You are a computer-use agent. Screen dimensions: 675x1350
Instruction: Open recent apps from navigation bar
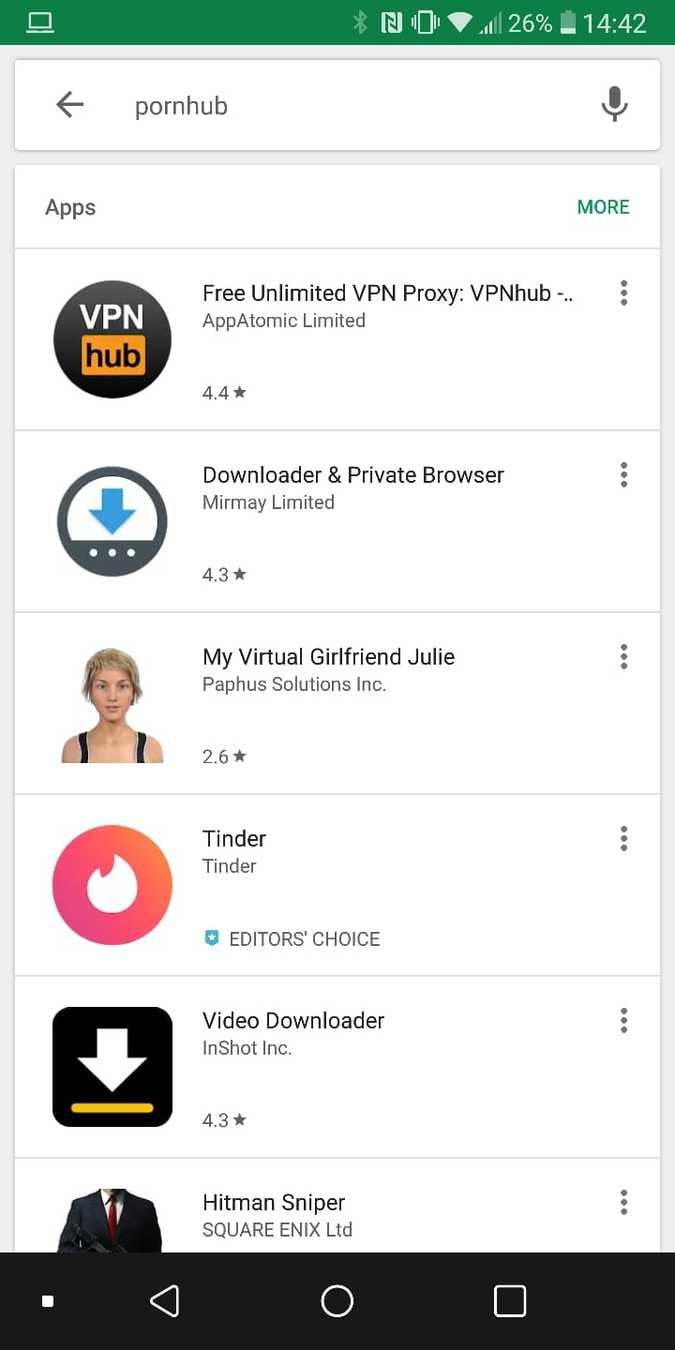[x=510, y=1301]
